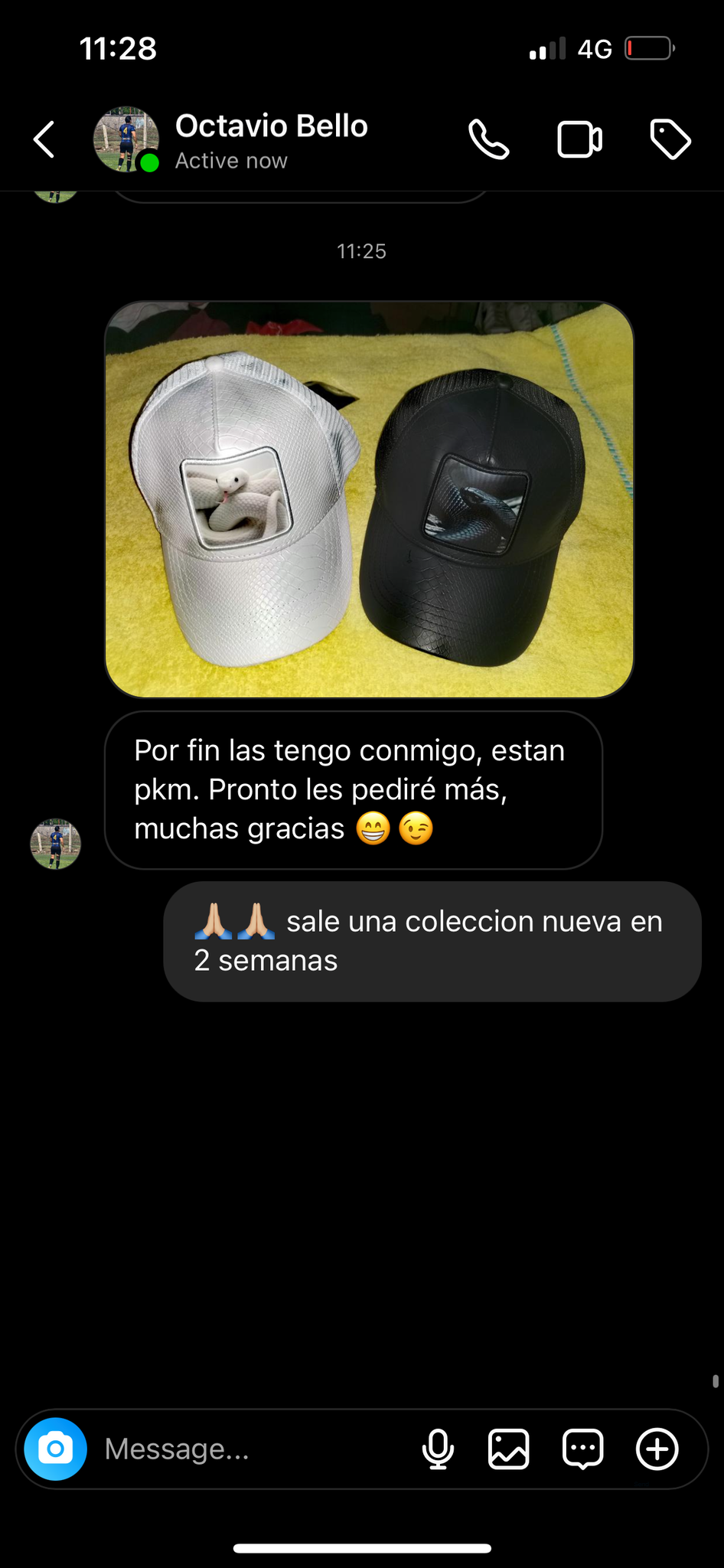Open saved quick replies bubble
This screenshot has width=724, height=1568.
(582, 1449)
